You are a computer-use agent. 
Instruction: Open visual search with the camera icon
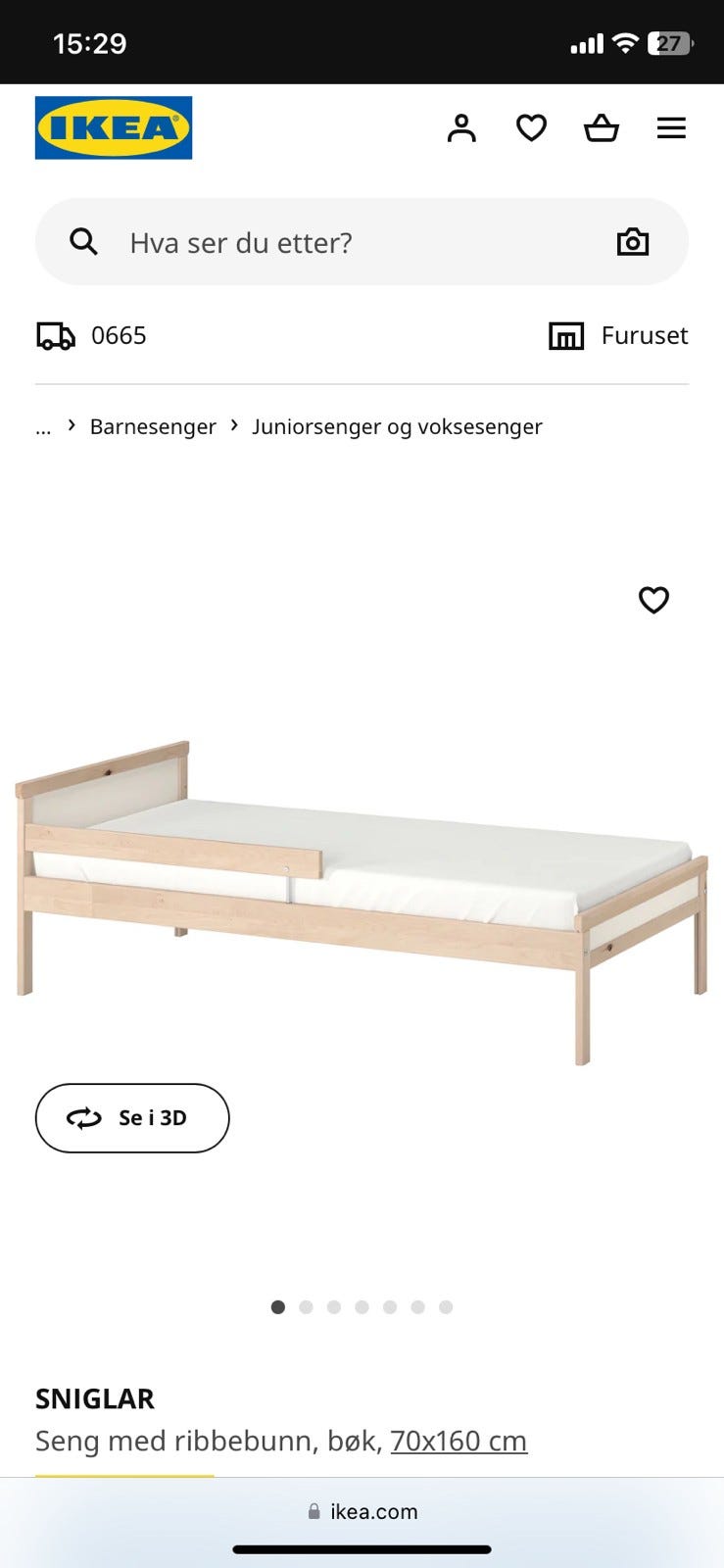point(632,241)
